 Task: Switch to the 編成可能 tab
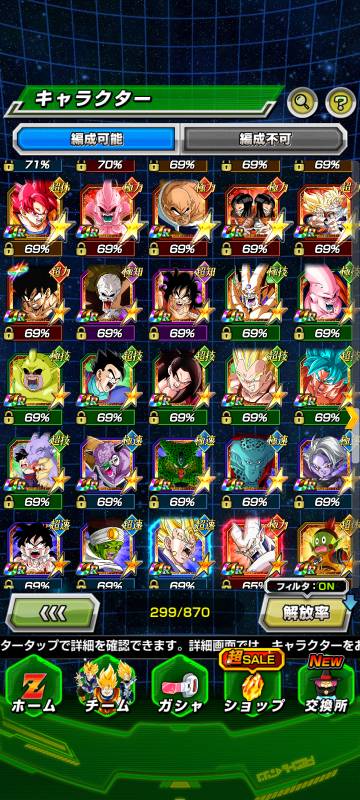96,138
